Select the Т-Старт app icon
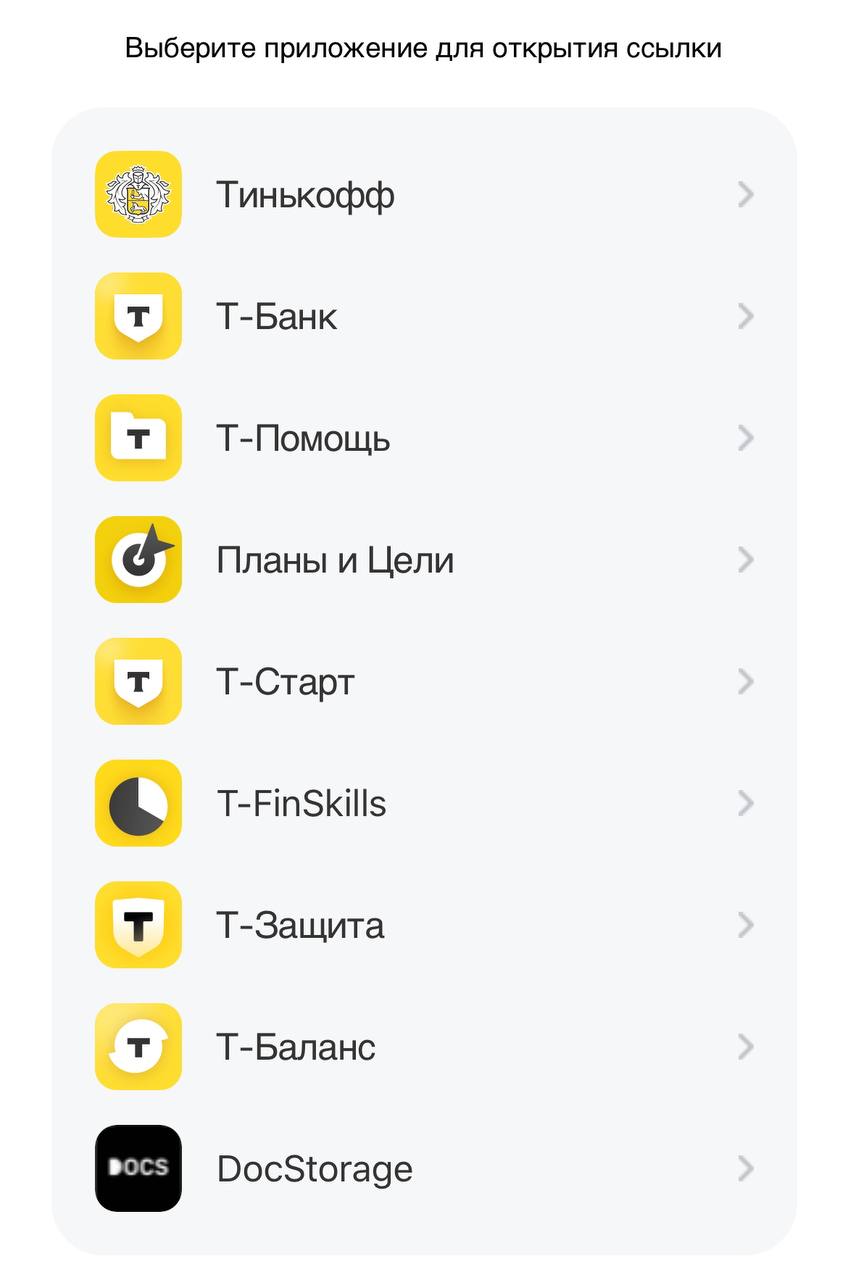The height and width of the screenshot is (1280, 848). [x=138, y=682]
